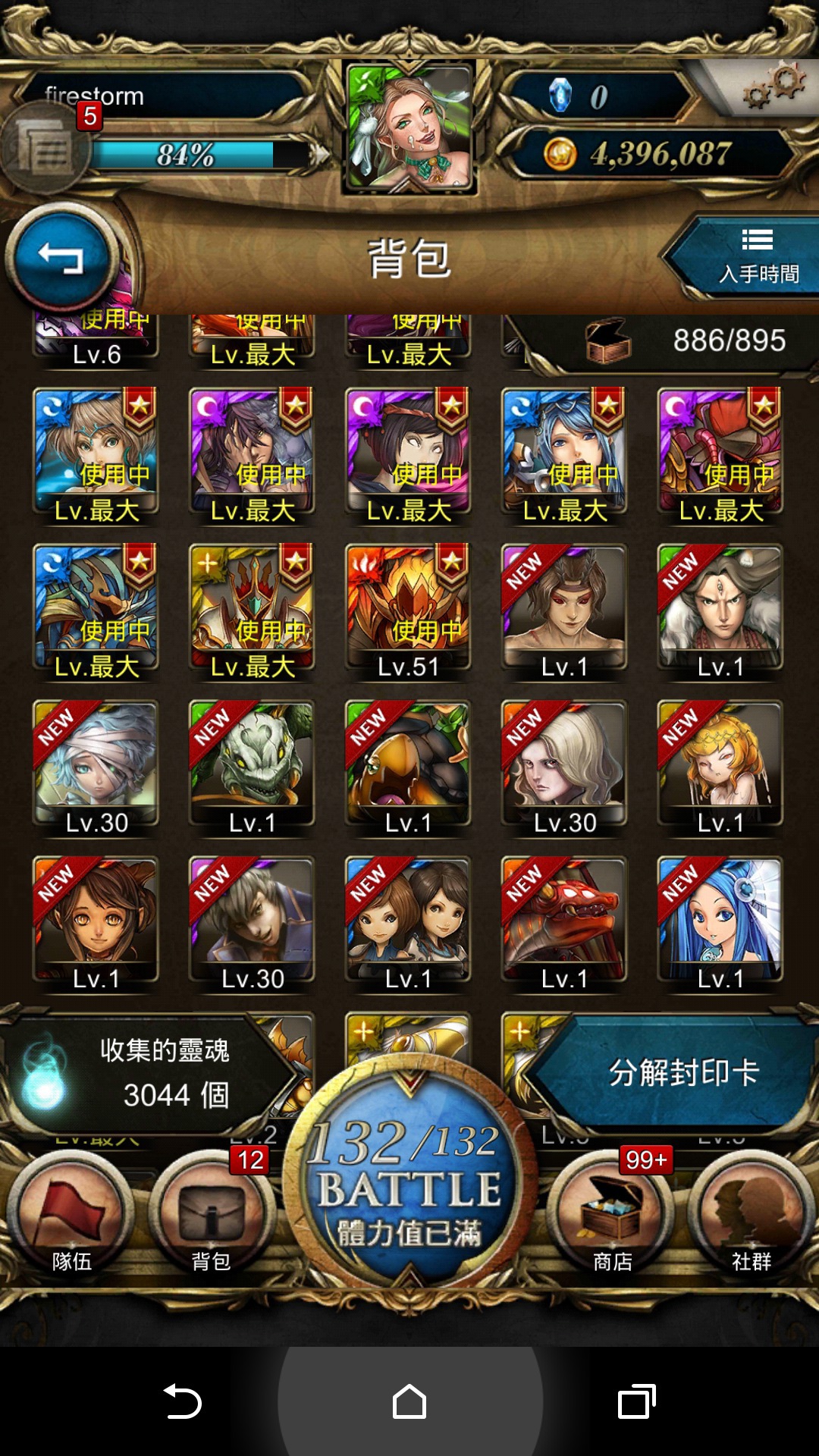The height and width of the screenshot is (1456, 819).
Task: Go to 隊伍 team tab
Action: [x=72, y=1215]
